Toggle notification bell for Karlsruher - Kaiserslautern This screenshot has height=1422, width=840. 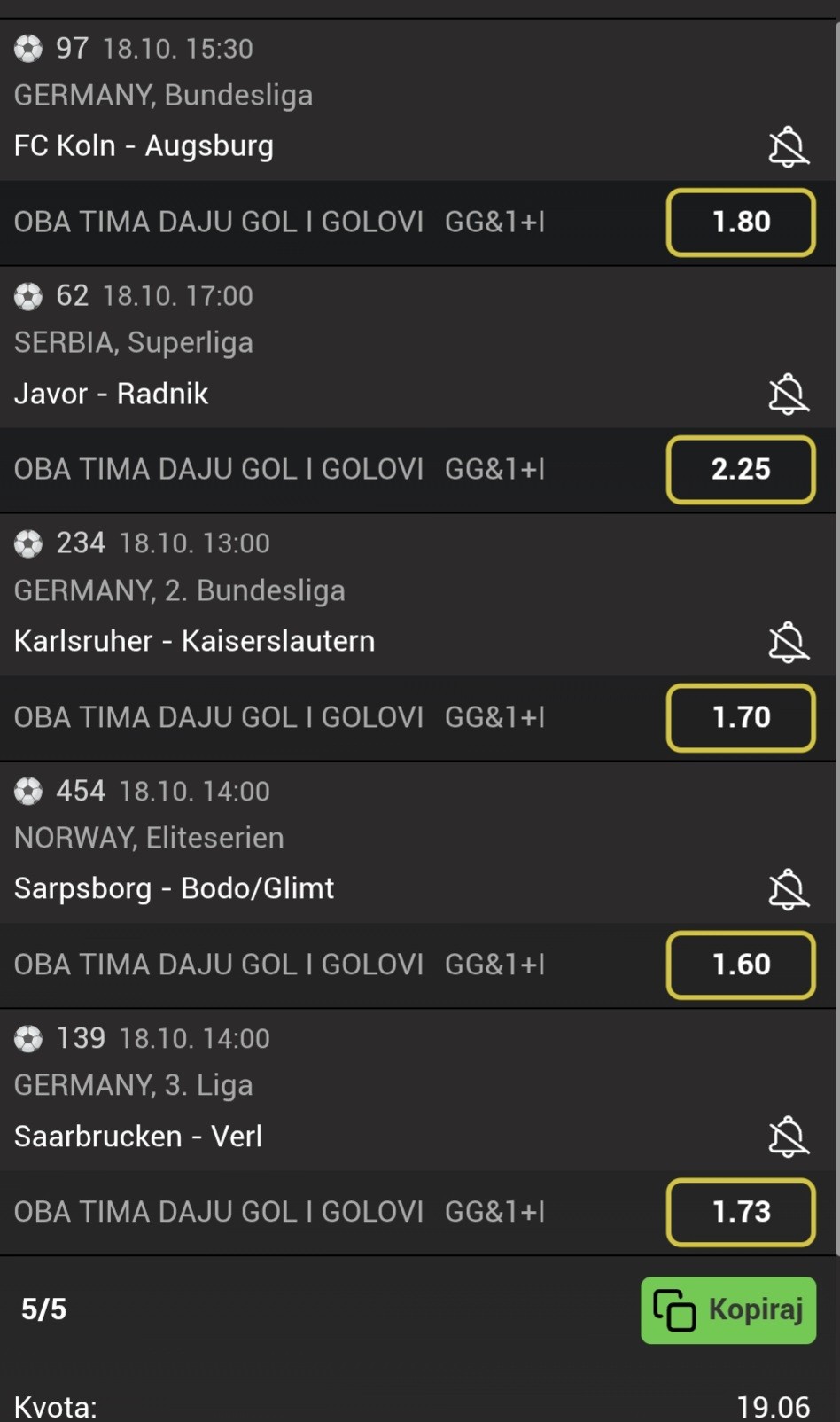point(788,642)
